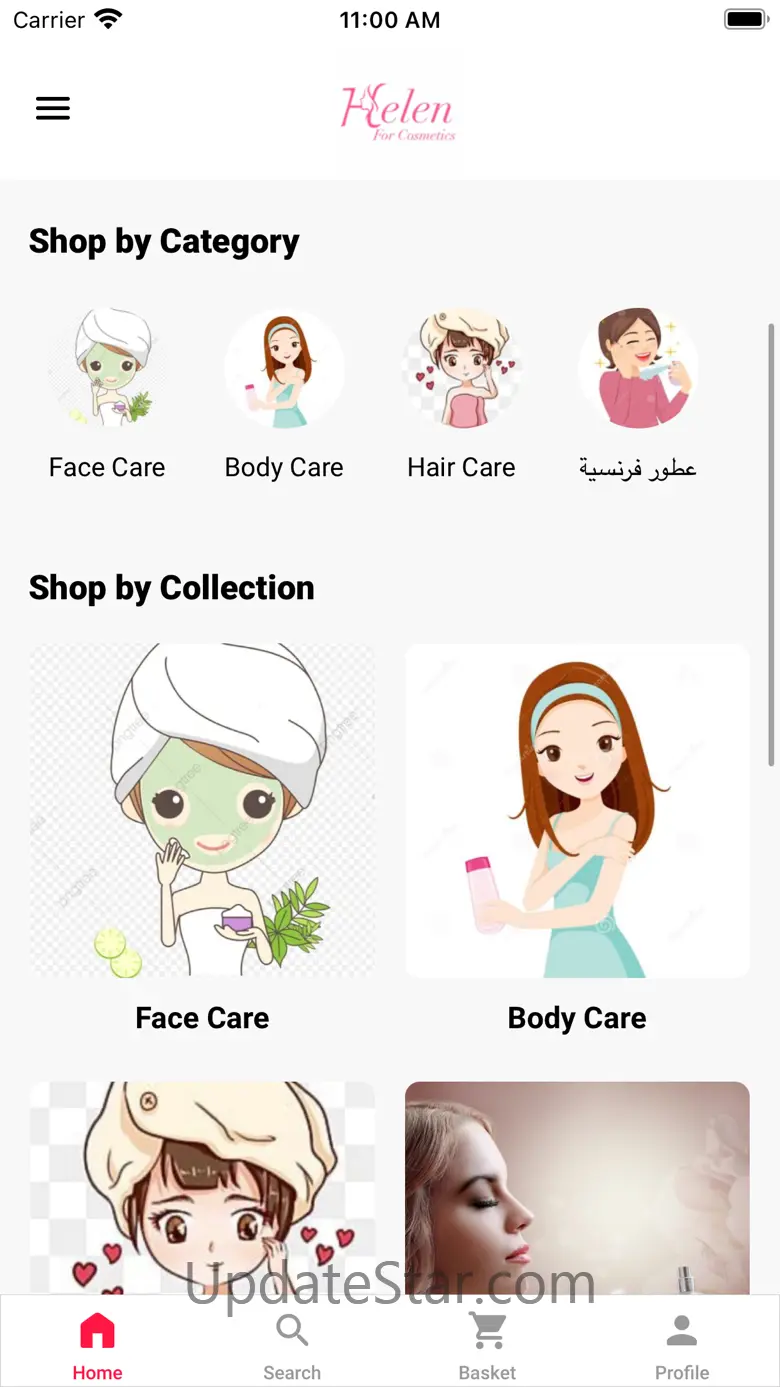Open the Body Care collection card
Image resolution: width=780 pixels, height=1387 pixels.
click(x=577, y=811)
